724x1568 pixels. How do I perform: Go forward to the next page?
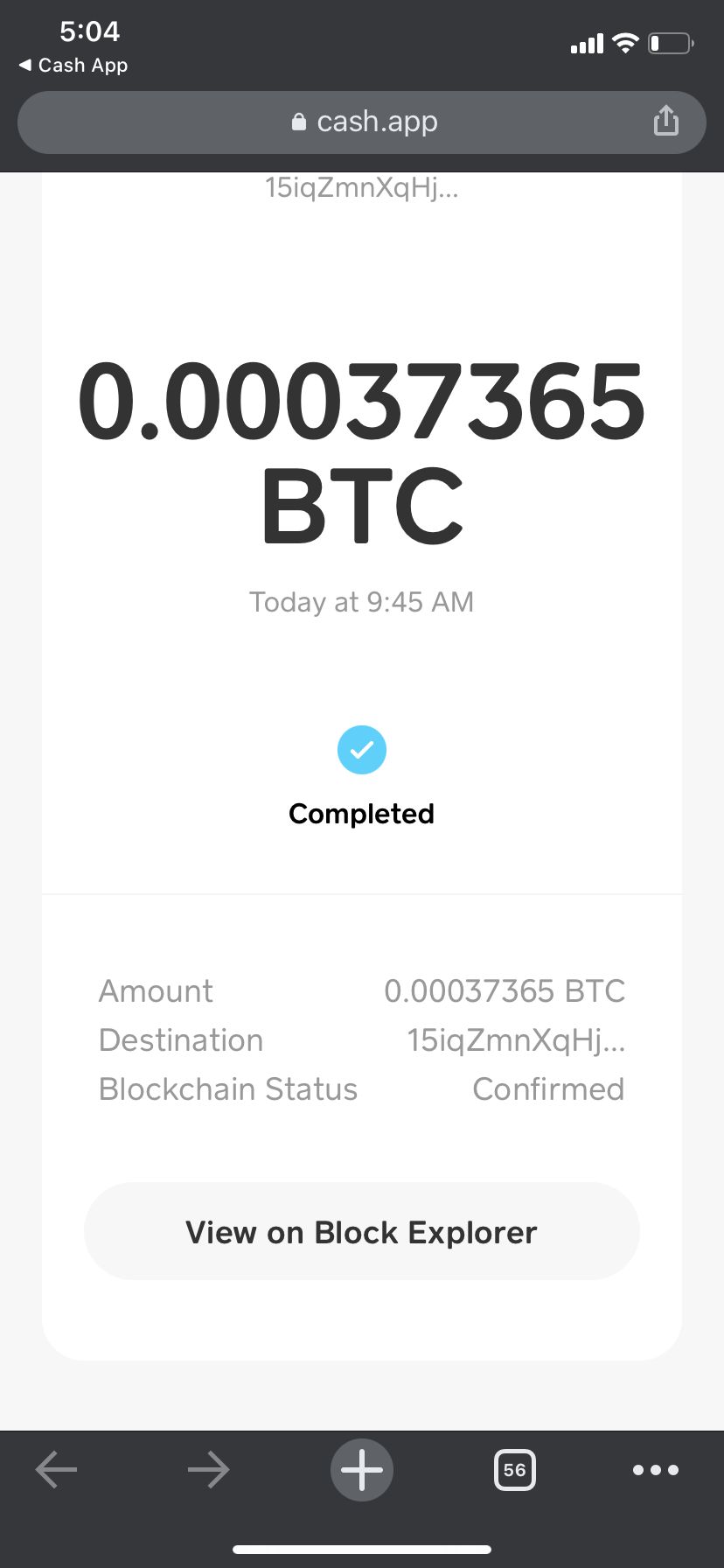coord(209,1470)
